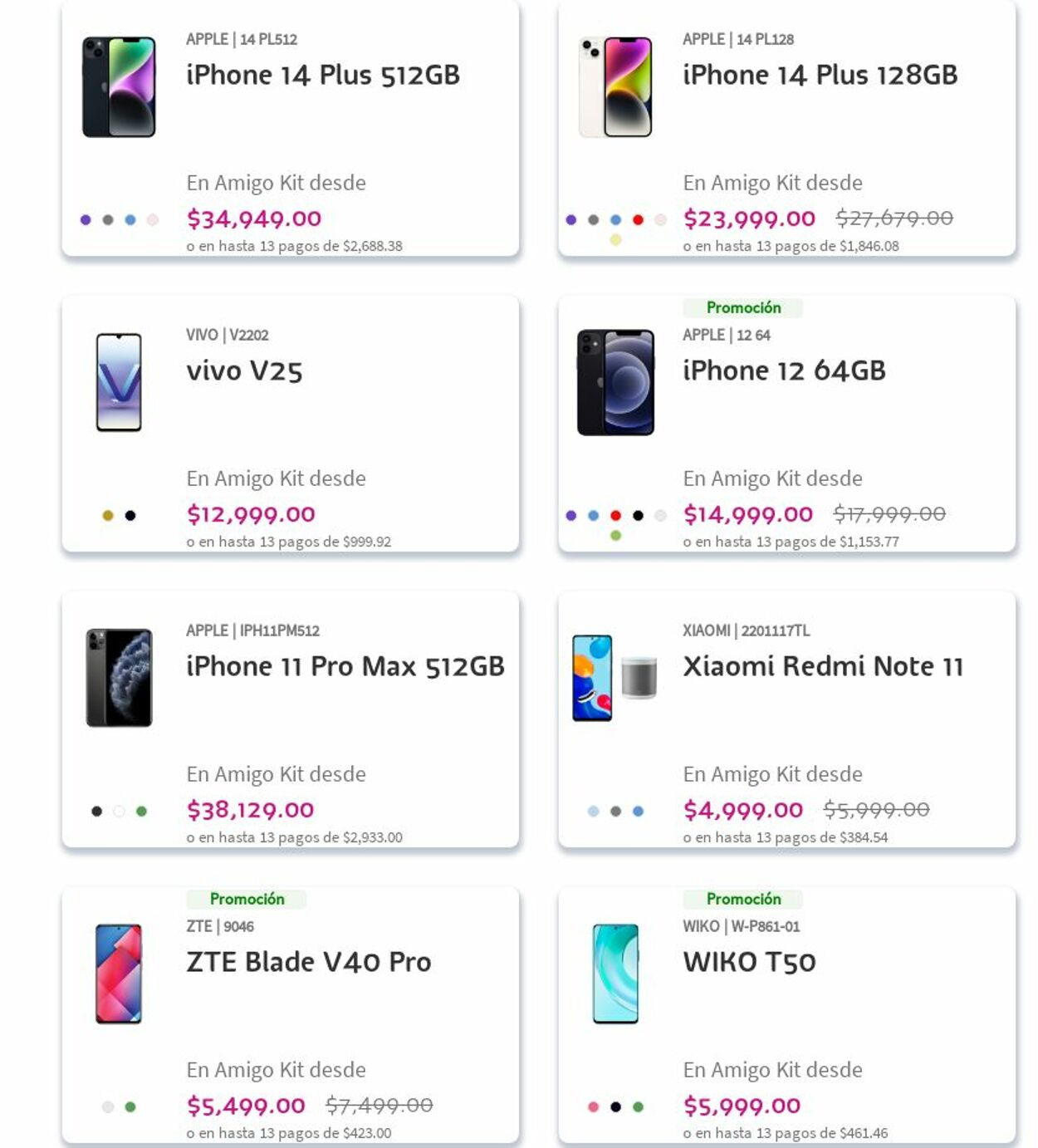View the vivo V25 product card
Viewport: 1038px width, 1148px height.
[244, 371]
